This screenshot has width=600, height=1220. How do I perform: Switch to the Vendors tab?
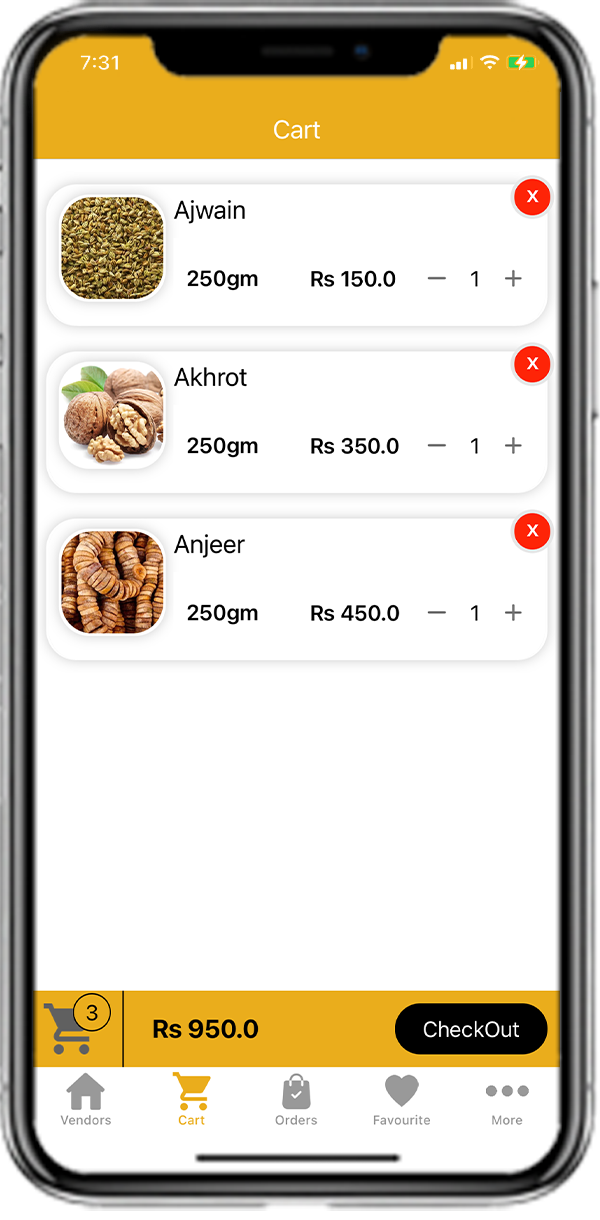(x=86, y=1100)
